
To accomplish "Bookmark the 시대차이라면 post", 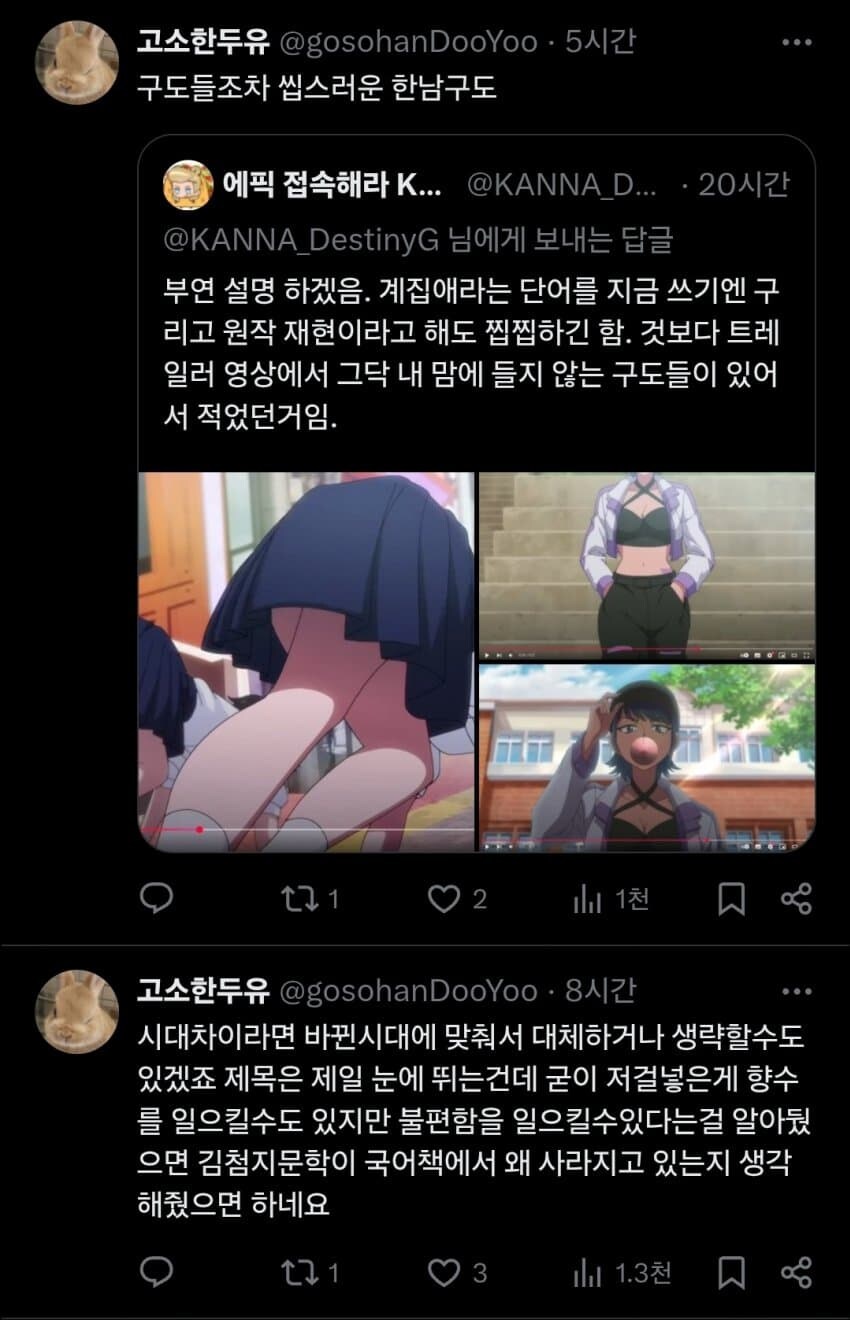I will coord(732,1272).
